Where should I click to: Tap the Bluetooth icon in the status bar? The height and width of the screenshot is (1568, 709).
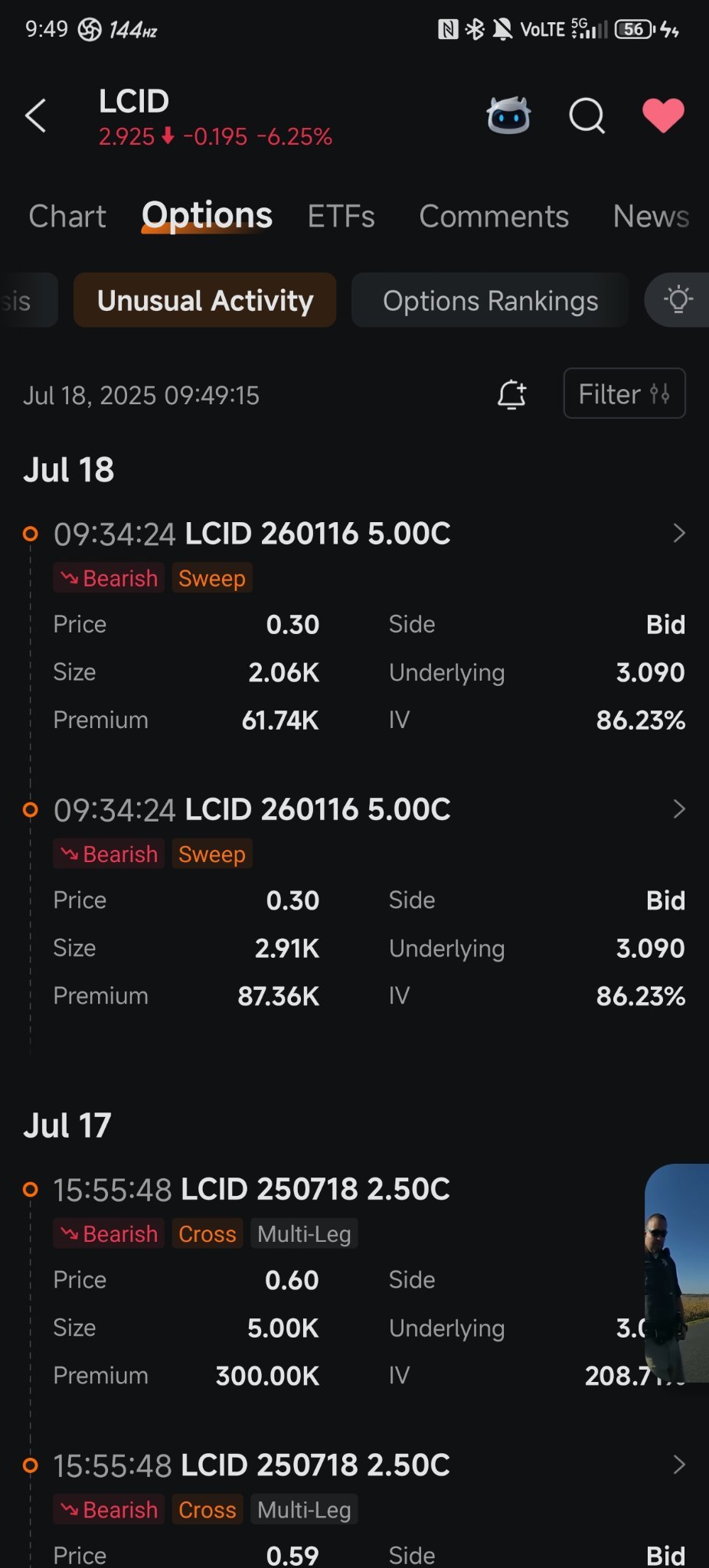[x=473, y=29]
